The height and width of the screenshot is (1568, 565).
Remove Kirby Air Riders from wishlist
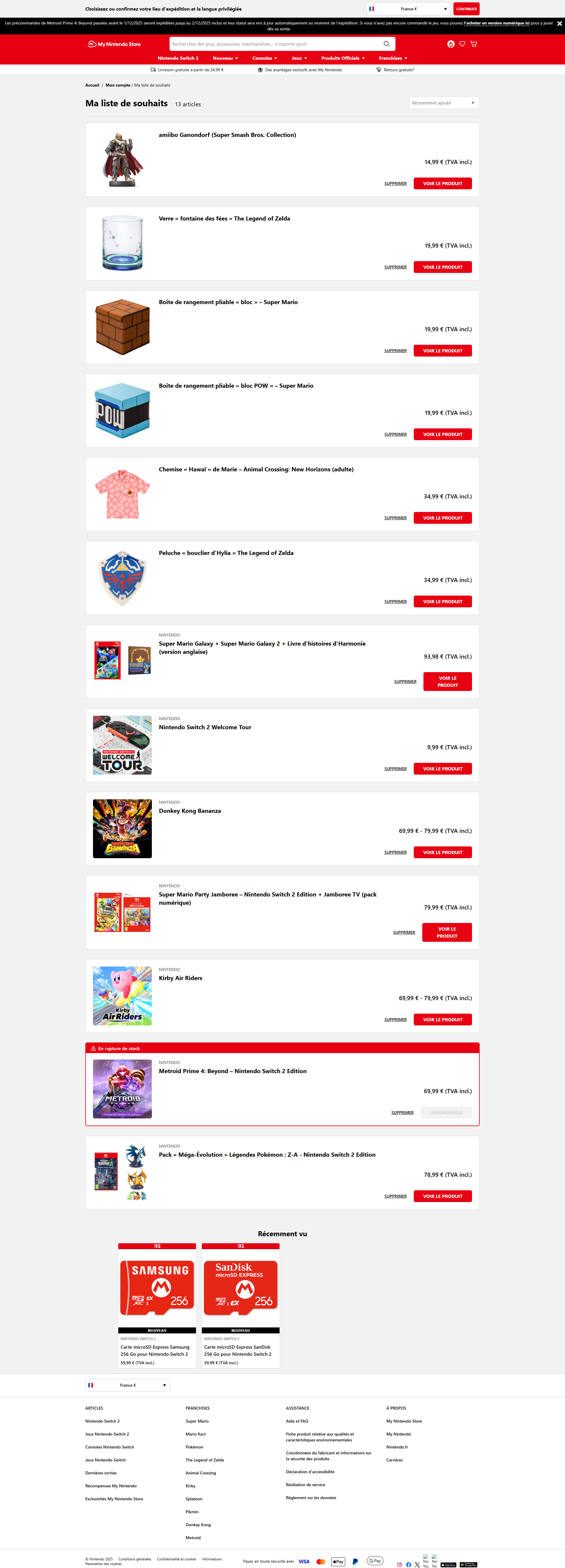click(x=395, y=1020)
